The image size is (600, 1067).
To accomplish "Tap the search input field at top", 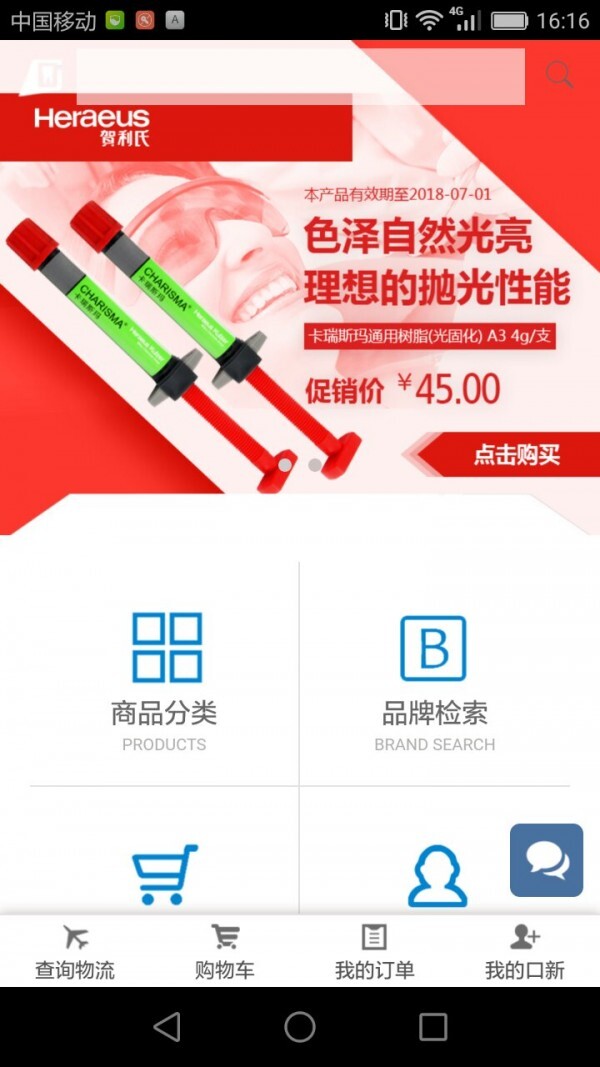I will [300, 76].
